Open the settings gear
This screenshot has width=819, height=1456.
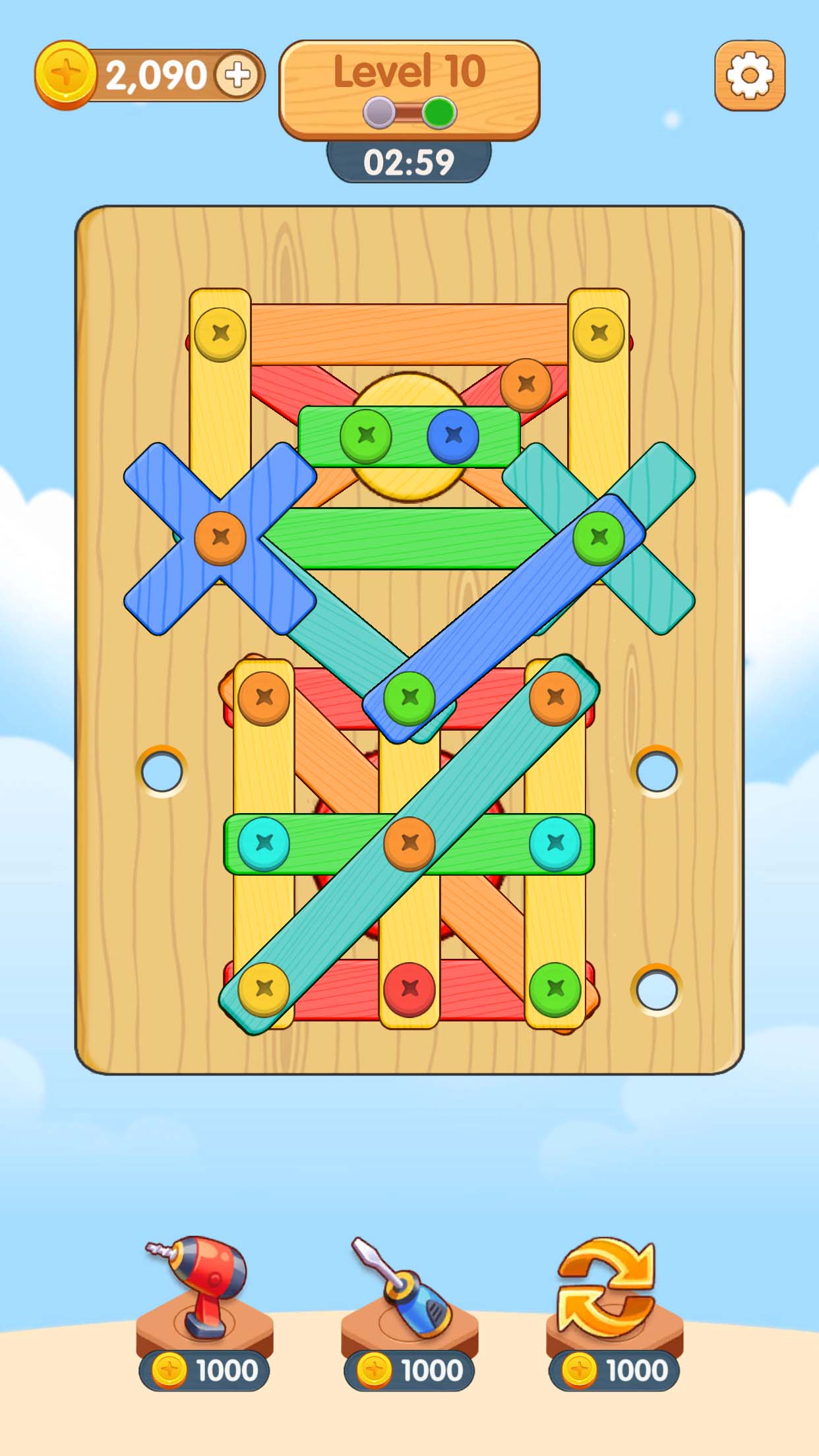coord(750,75)
